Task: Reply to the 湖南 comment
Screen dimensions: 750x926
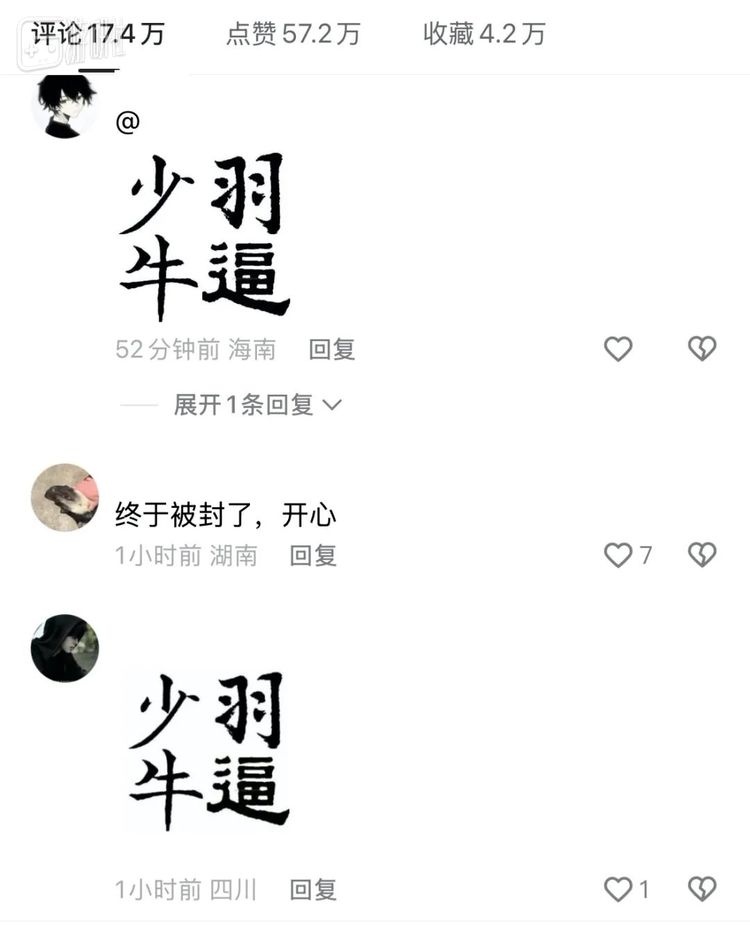Action: (313, 555)
